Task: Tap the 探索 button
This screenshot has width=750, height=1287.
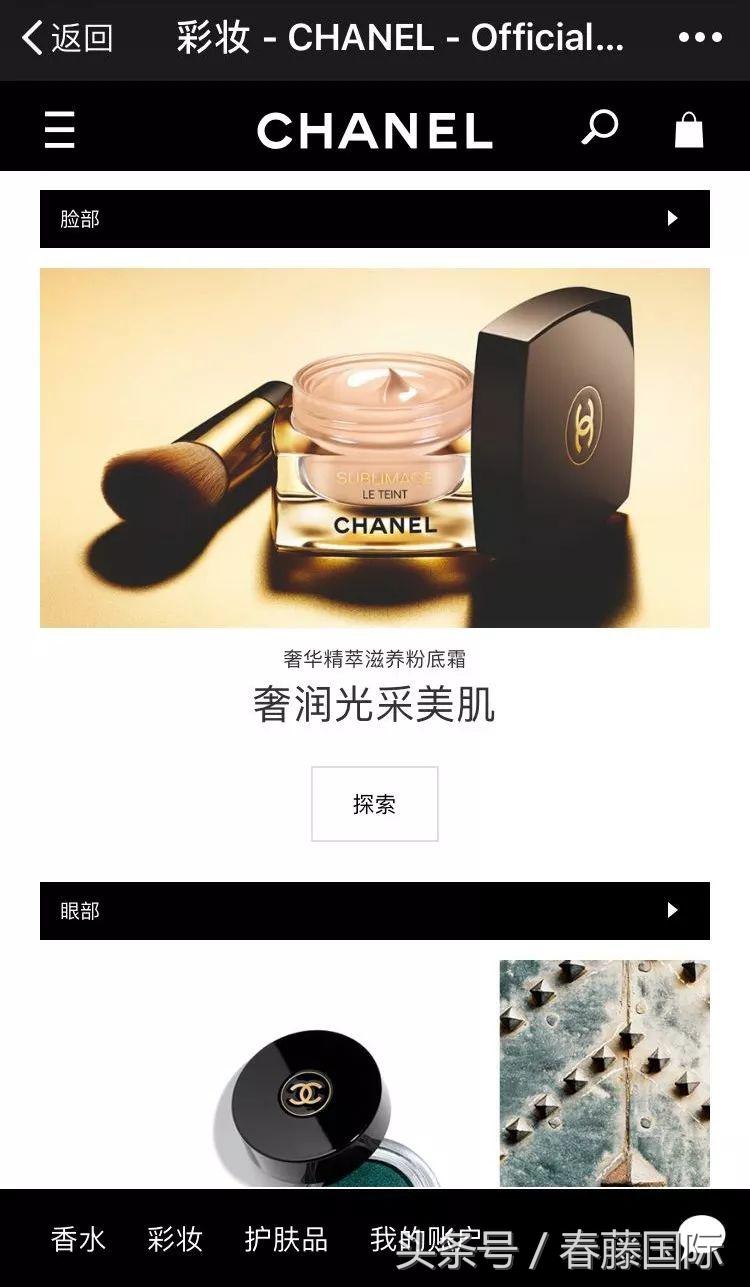Action: coord(374,804)
